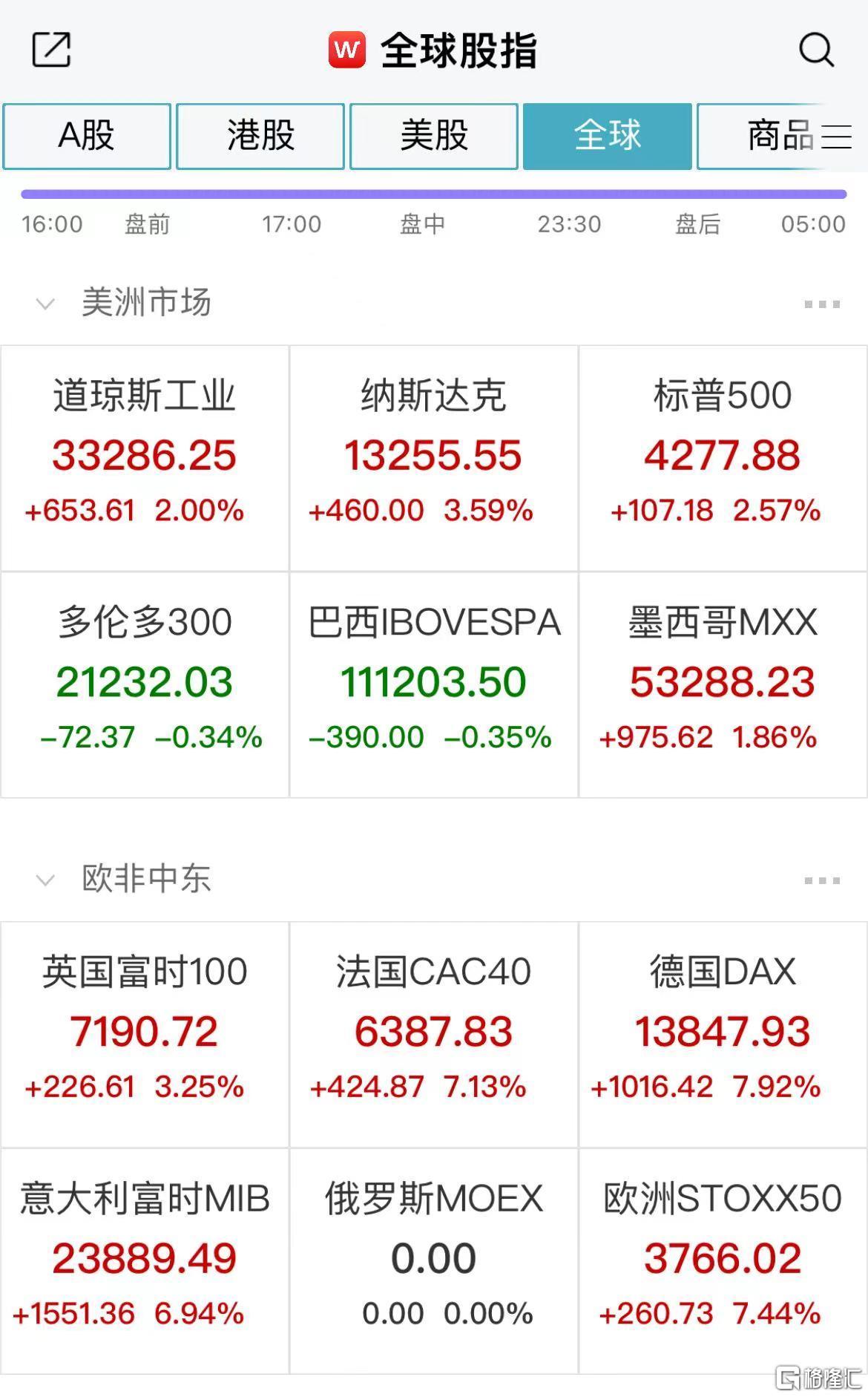Click the 德国DAX index card
Image resolution: width=868 pixels, height=1397 pixels.
[722, 1032]
